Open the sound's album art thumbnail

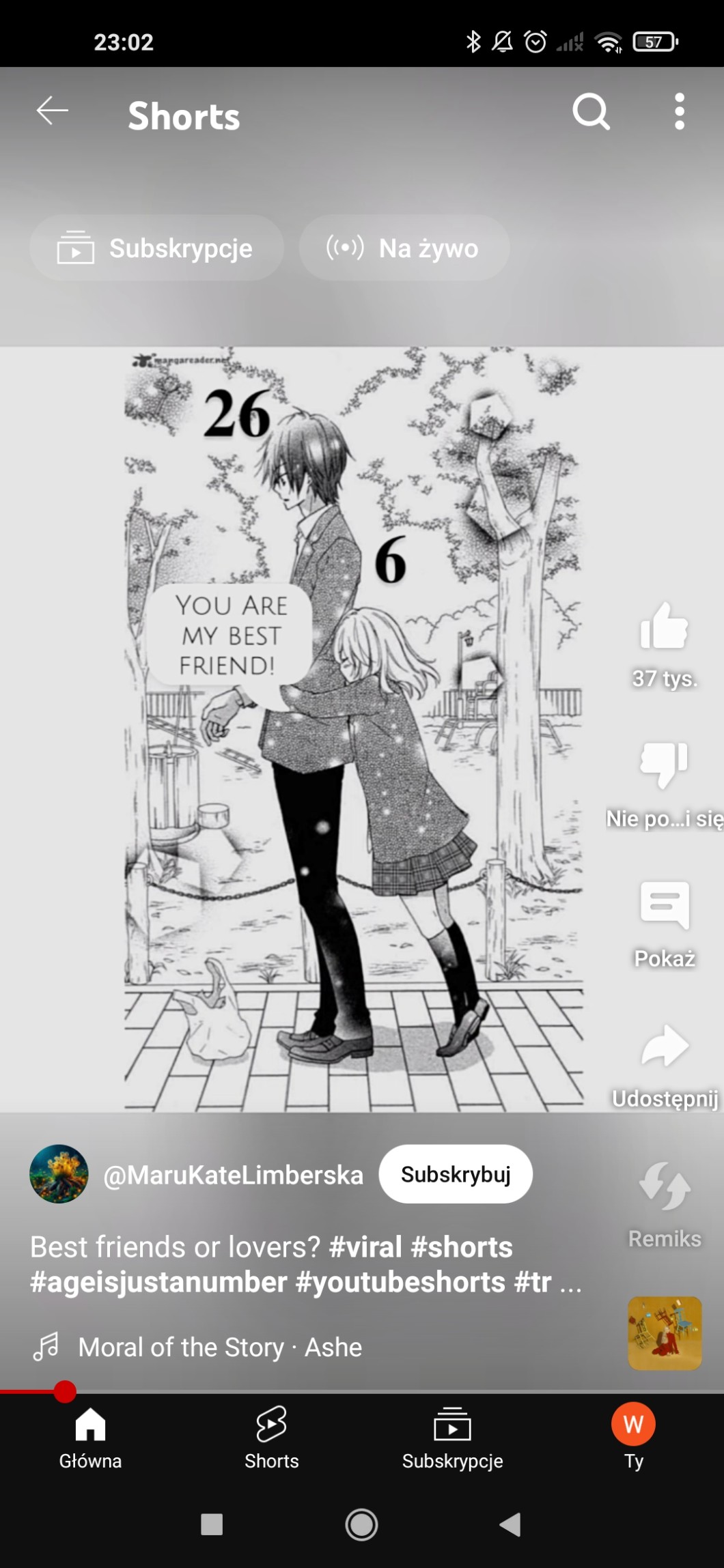pos(665,1333)
